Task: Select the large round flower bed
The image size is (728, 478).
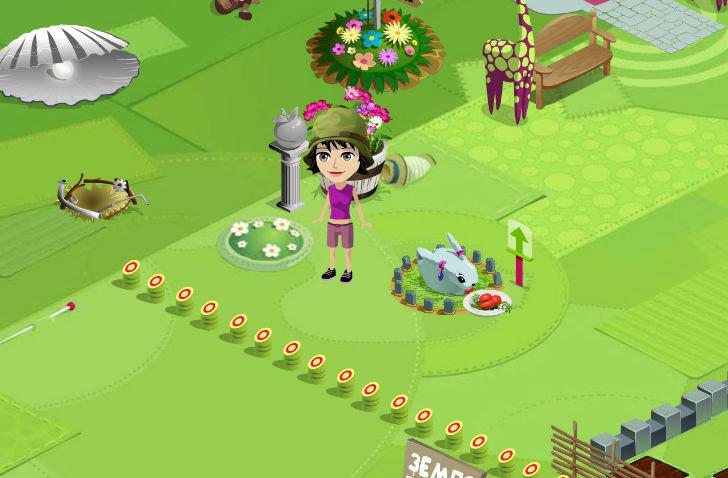Action: 375,47
